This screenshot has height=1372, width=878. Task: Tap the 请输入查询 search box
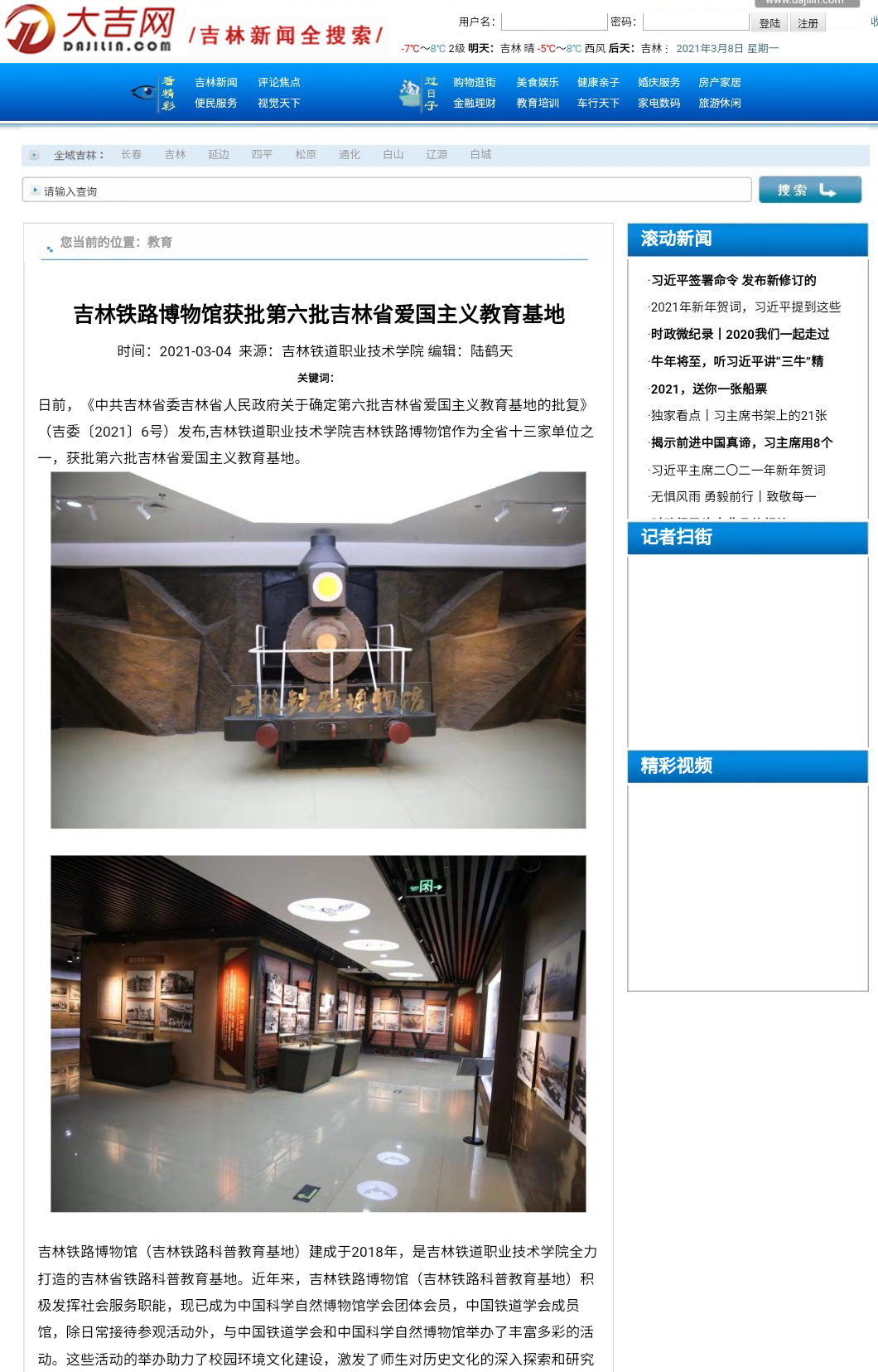pyautogui.click(x=389, y=191)
